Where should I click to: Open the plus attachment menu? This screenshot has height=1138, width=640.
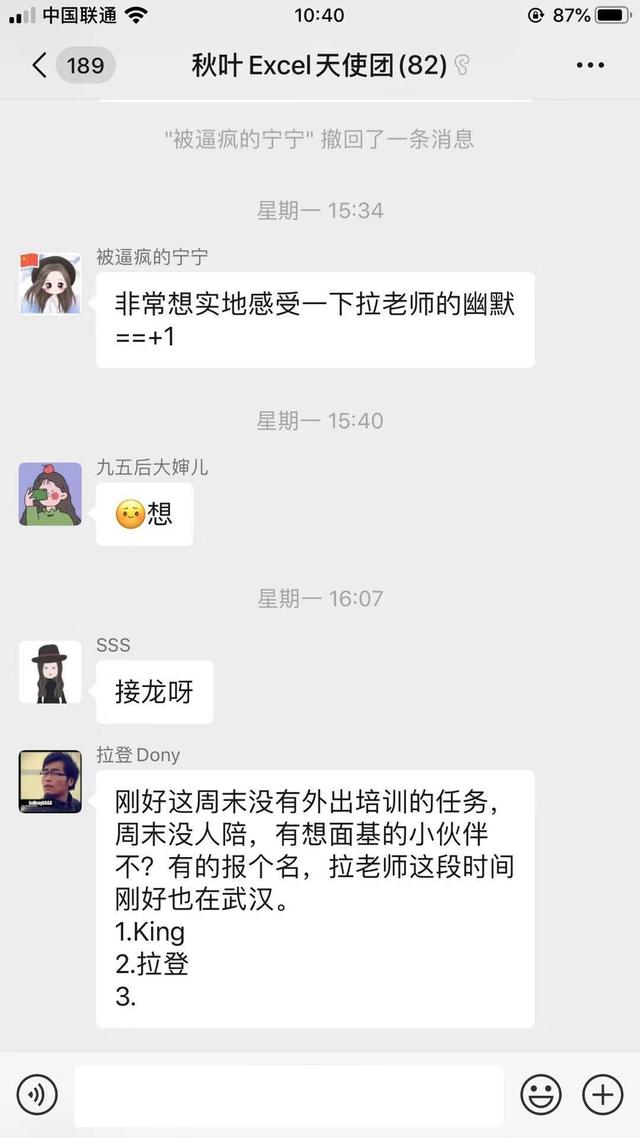[x=602, y=1095]
